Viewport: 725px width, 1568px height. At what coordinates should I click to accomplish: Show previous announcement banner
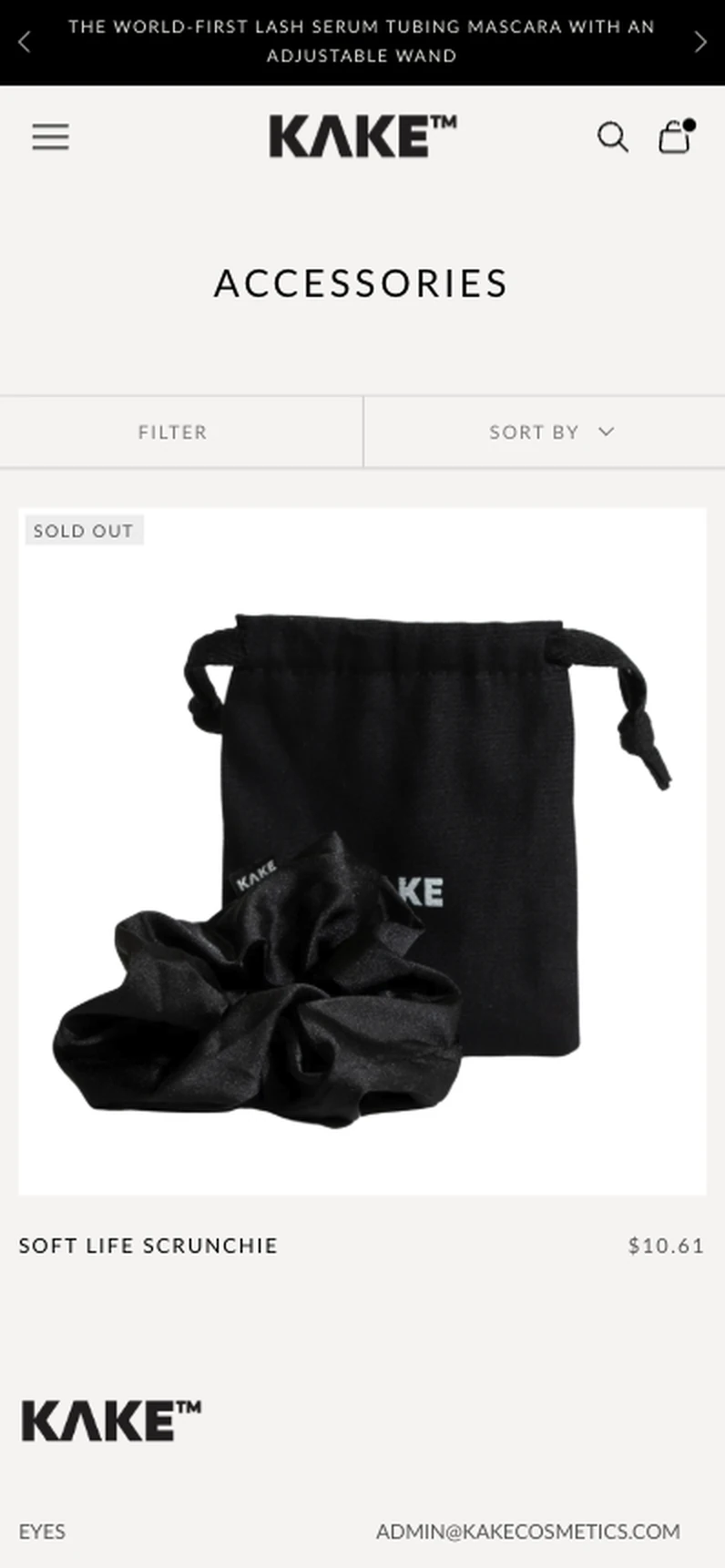[25, 41]
